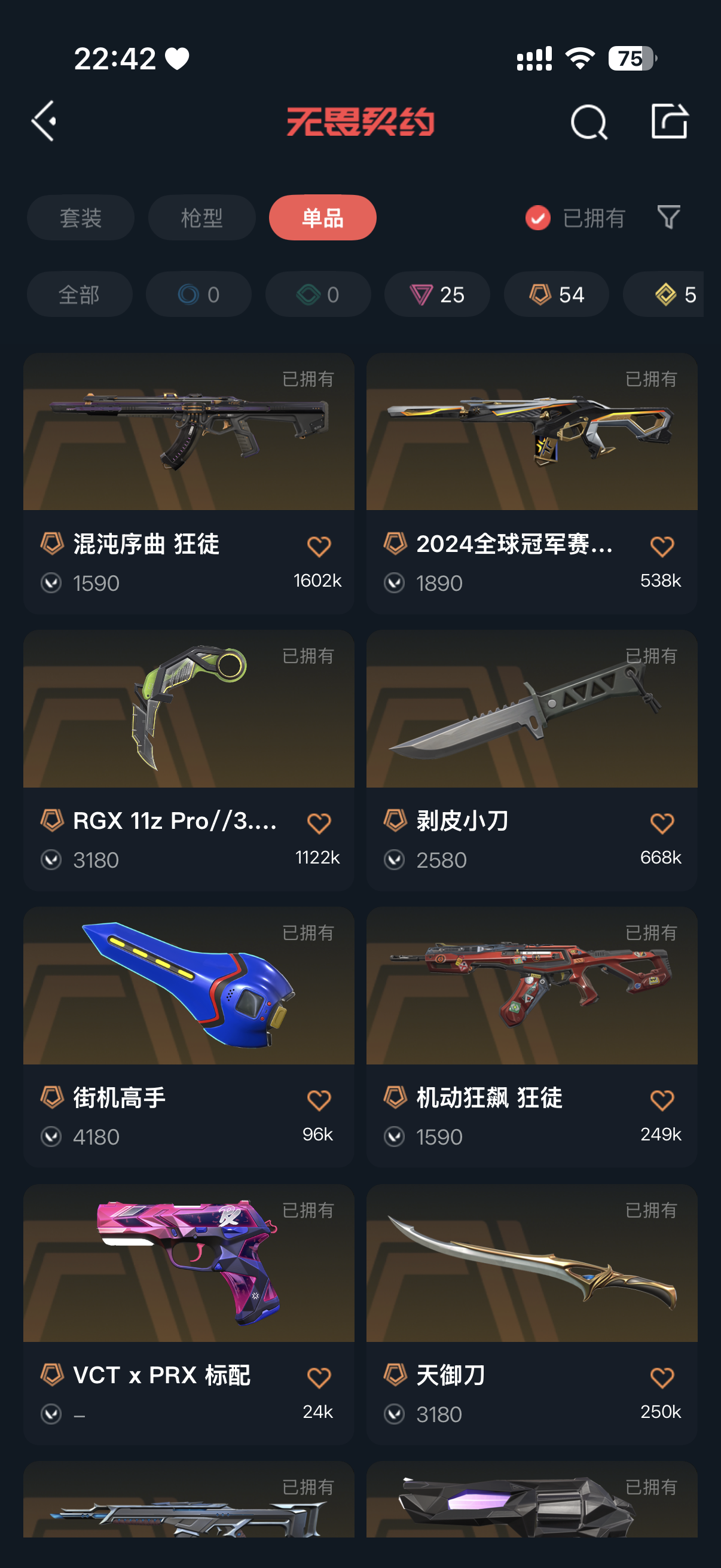721x1568 pixels.
Task: Open the 机动狂飙 狂徒 skin card
Action: pos(531,986)
